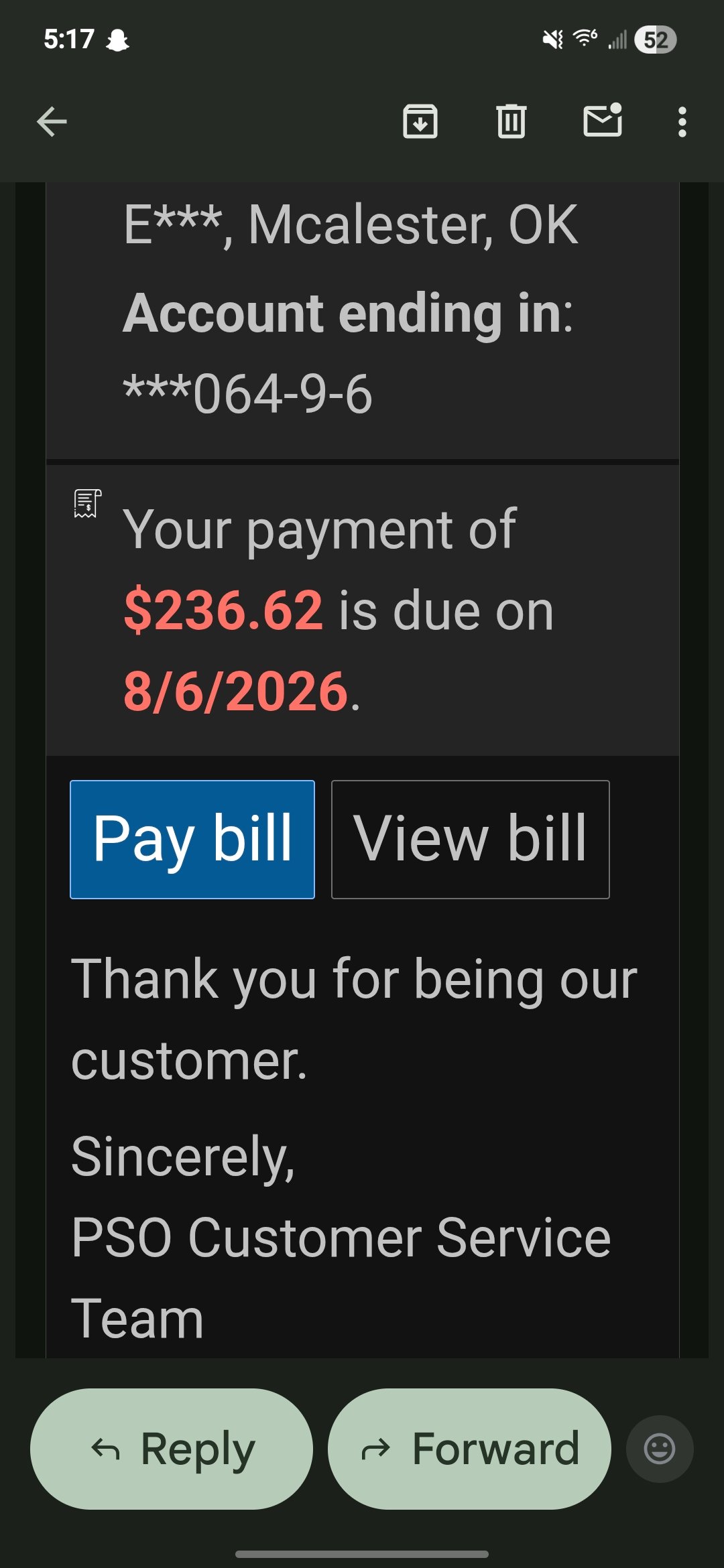
Task: Add an emoji reaction
Action: tap(660, 1449)
